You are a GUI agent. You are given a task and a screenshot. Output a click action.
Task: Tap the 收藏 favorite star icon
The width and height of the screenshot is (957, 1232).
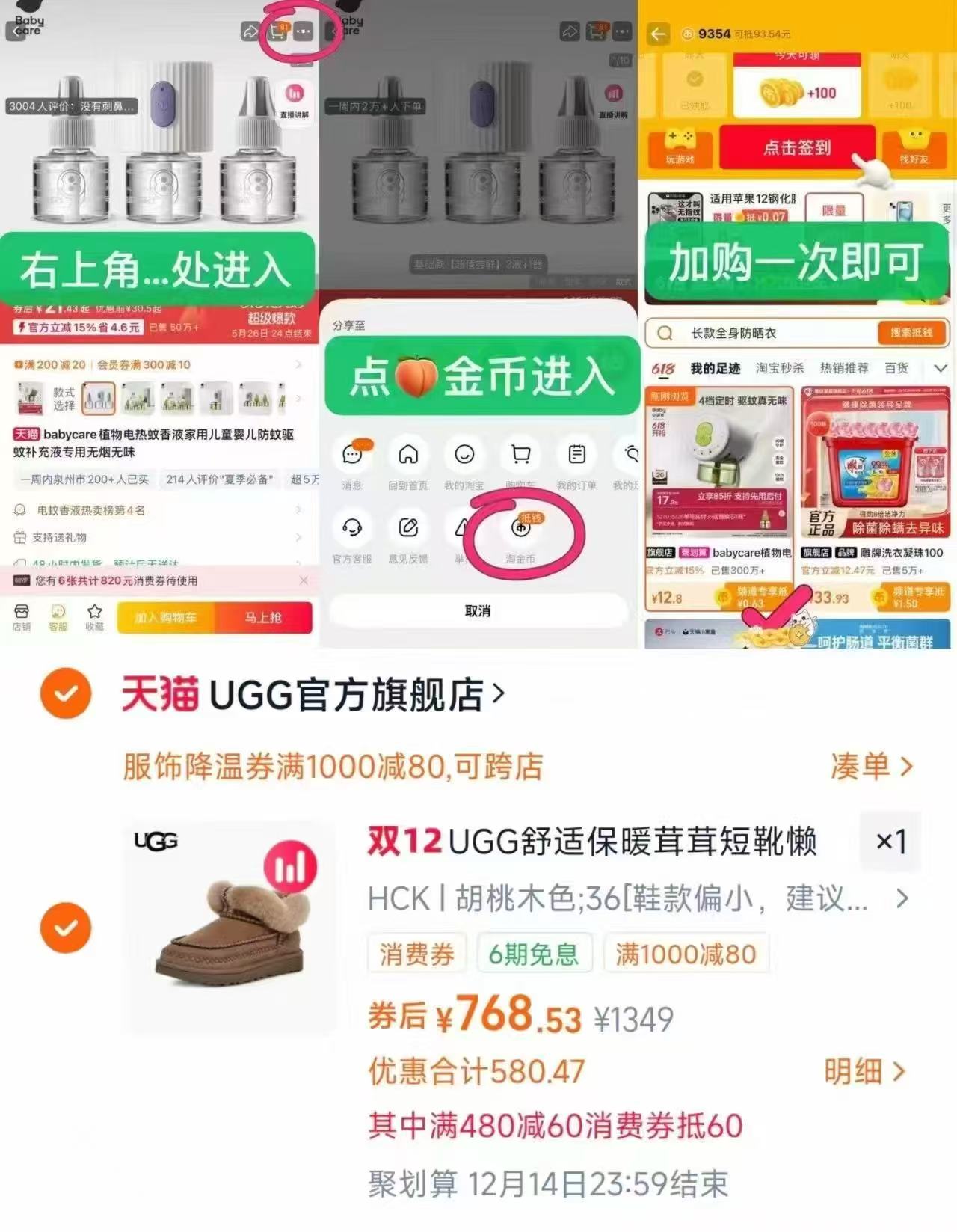click(94, 616)
